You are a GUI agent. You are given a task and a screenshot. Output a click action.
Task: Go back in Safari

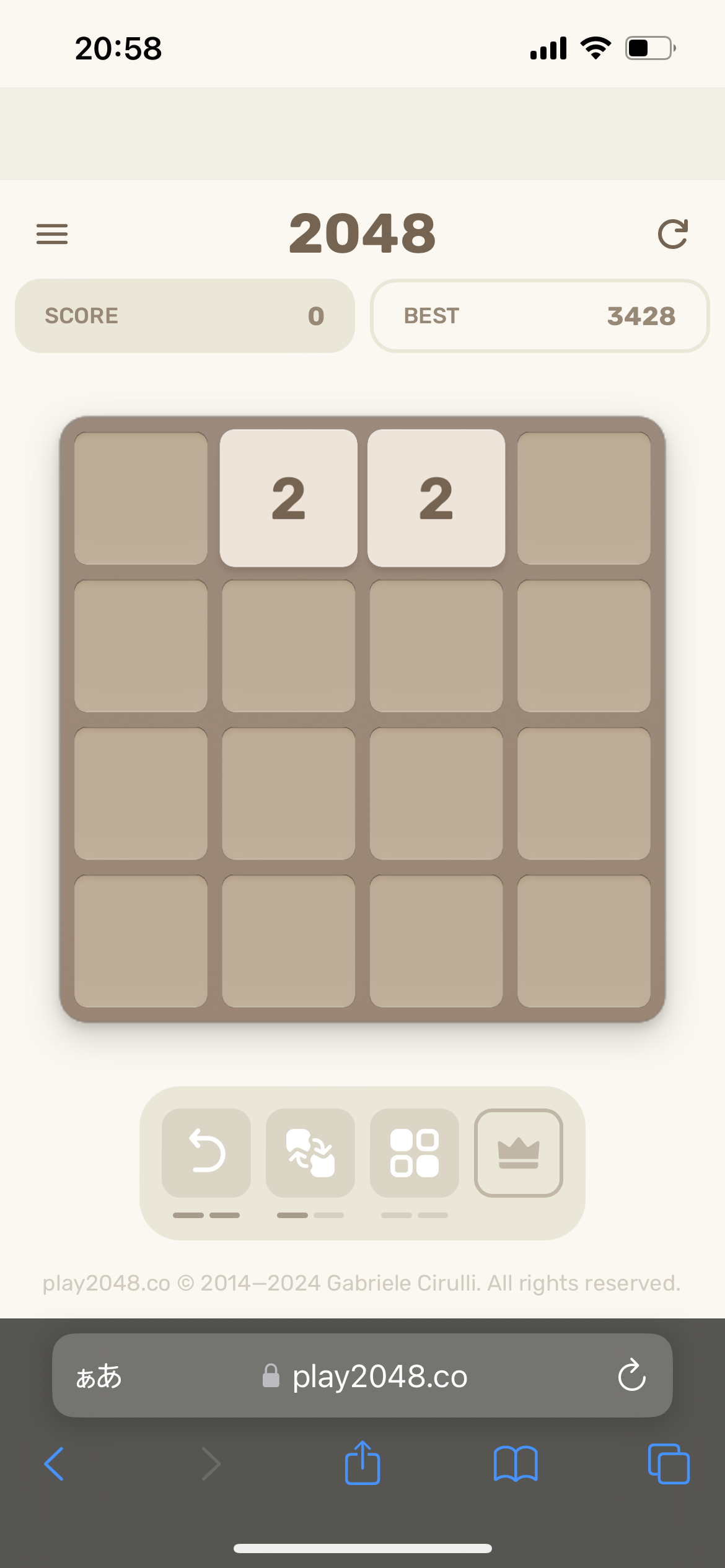[55, 1464]
